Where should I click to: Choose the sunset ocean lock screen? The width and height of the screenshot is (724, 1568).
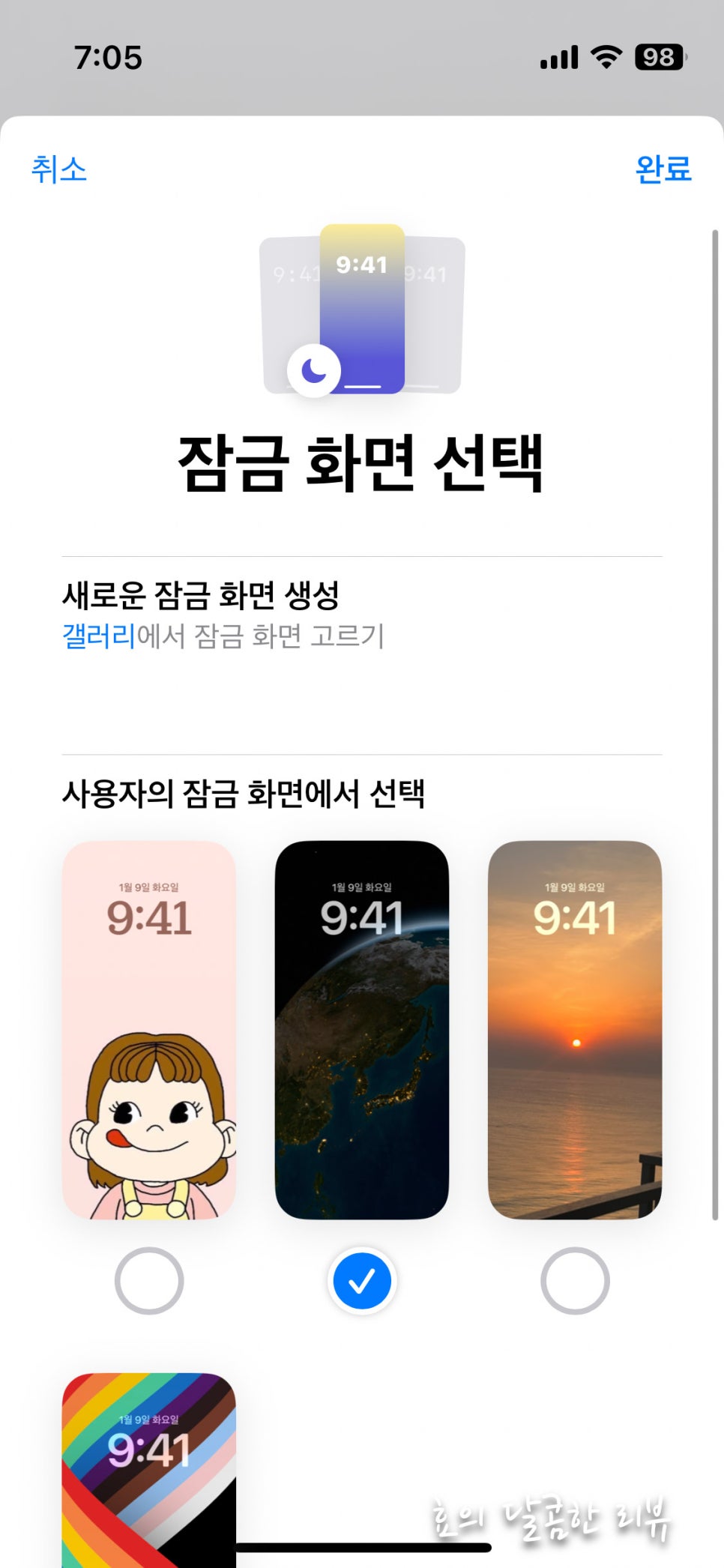tap(575, 1030)
